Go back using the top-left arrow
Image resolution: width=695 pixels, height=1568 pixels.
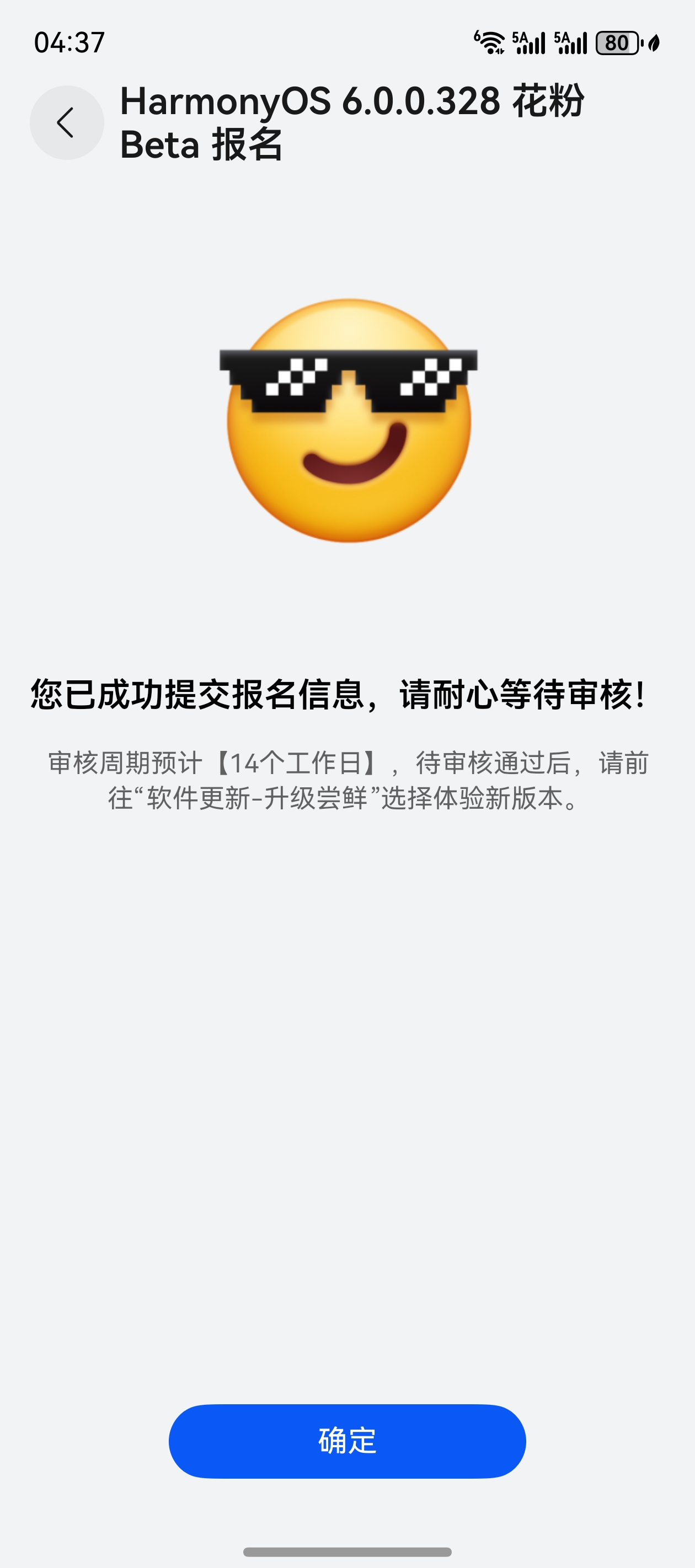point(66,123)
